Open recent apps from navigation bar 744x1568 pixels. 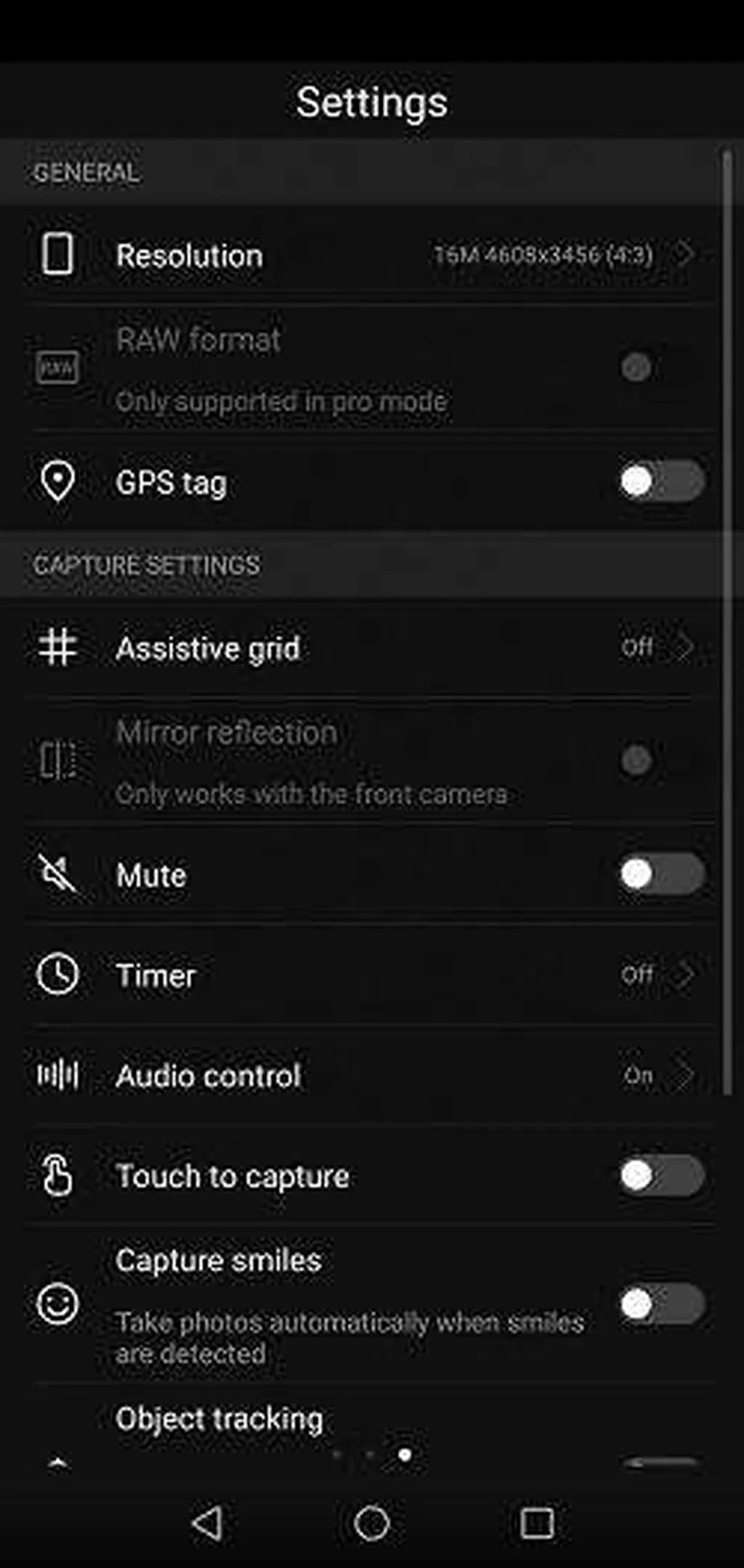(537, 1522)
